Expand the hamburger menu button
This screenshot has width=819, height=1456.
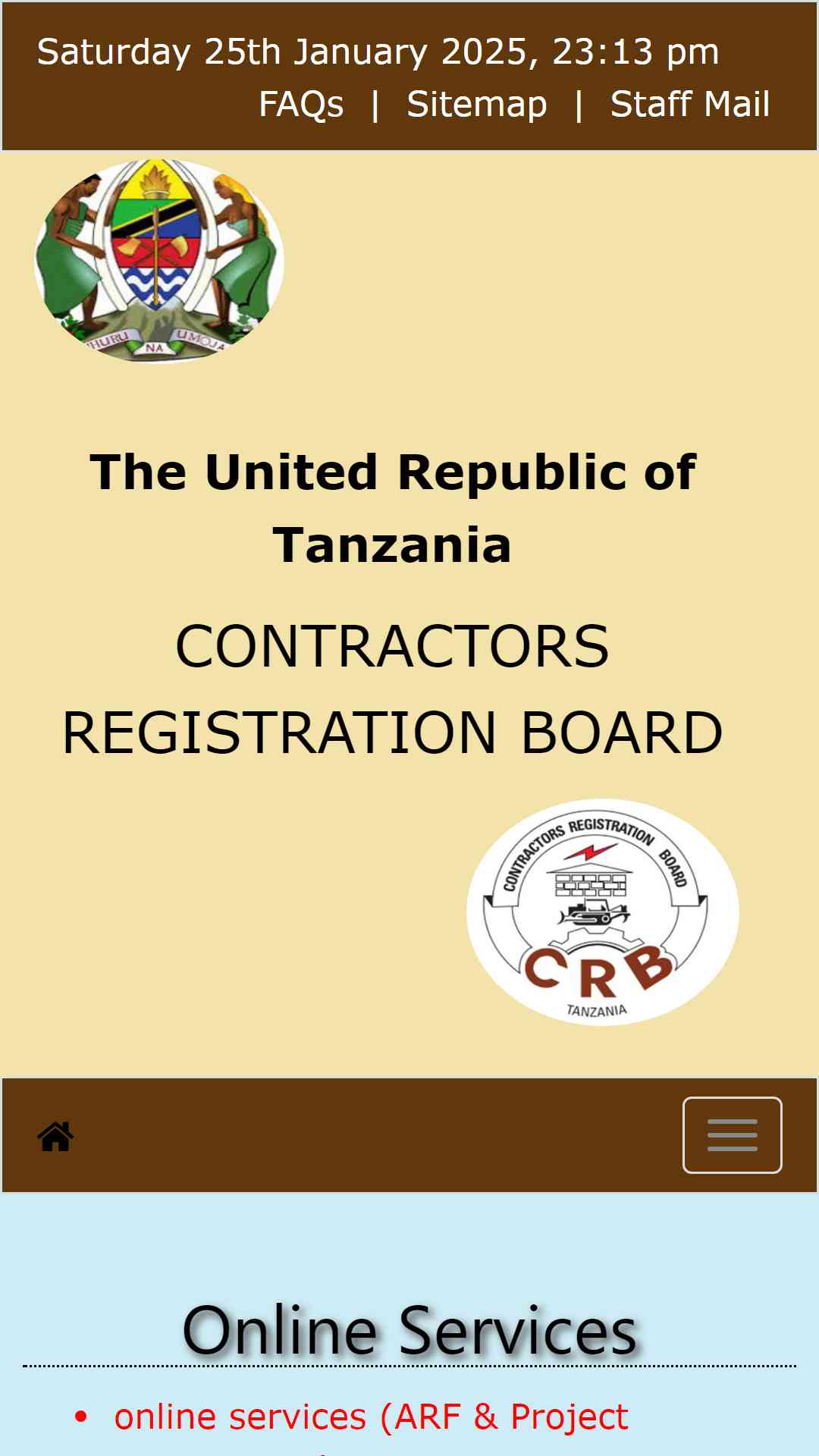click(x=733, y=1135)
